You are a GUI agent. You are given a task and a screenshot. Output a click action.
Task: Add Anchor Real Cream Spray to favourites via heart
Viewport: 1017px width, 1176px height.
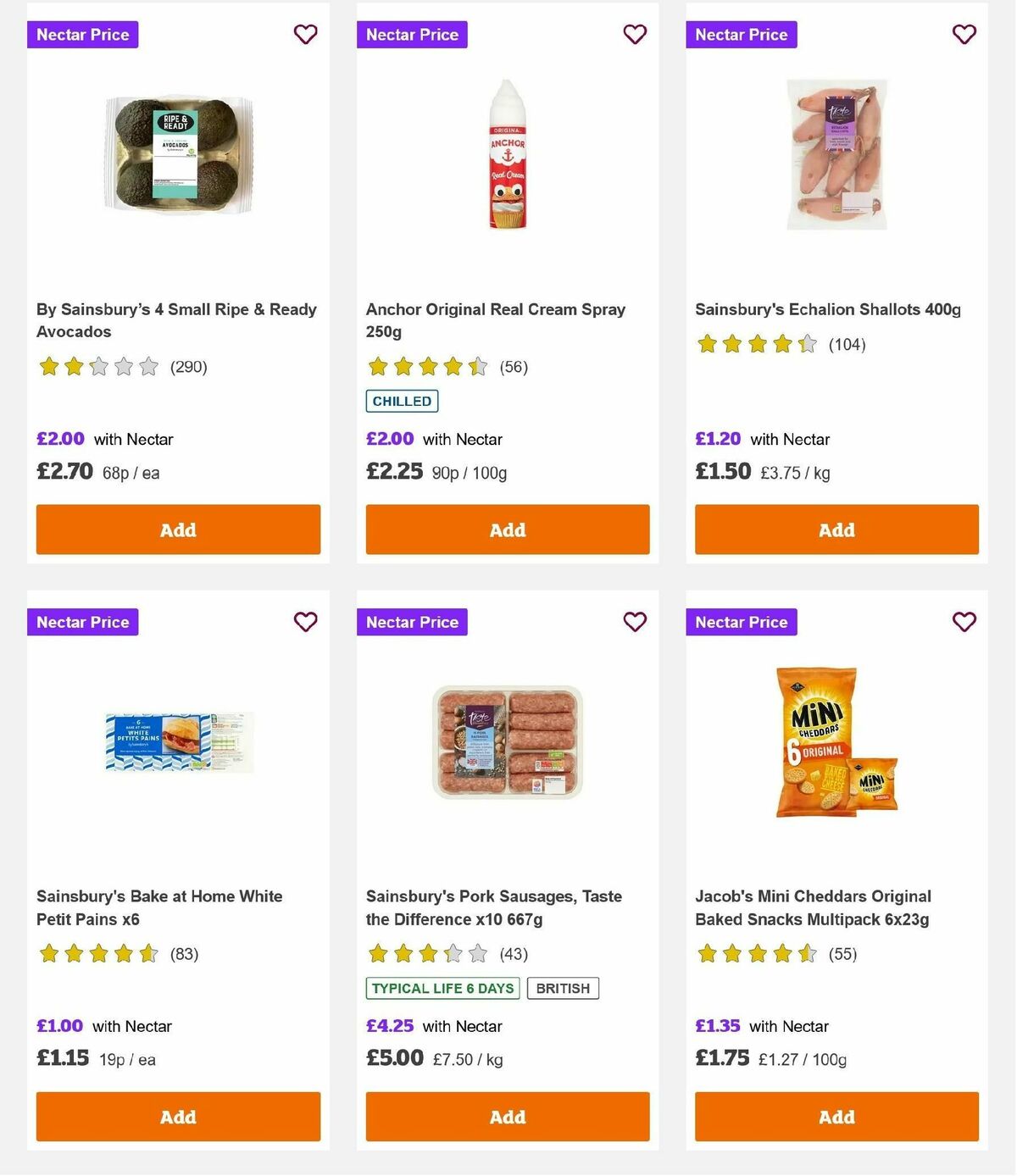[x=635, y=35]
